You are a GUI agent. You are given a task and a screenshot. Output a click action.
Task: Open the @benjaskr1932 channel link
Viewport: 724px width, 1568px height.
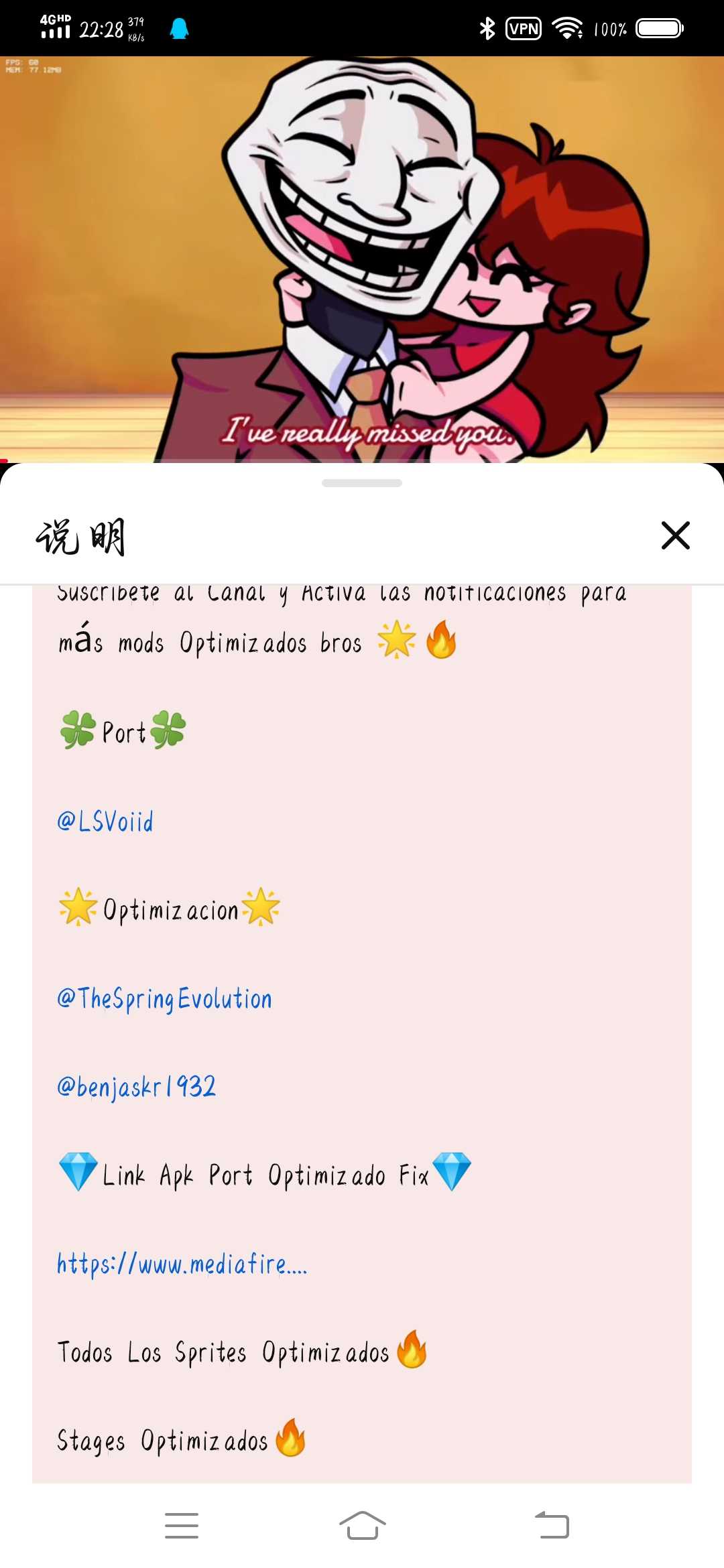137,1086
